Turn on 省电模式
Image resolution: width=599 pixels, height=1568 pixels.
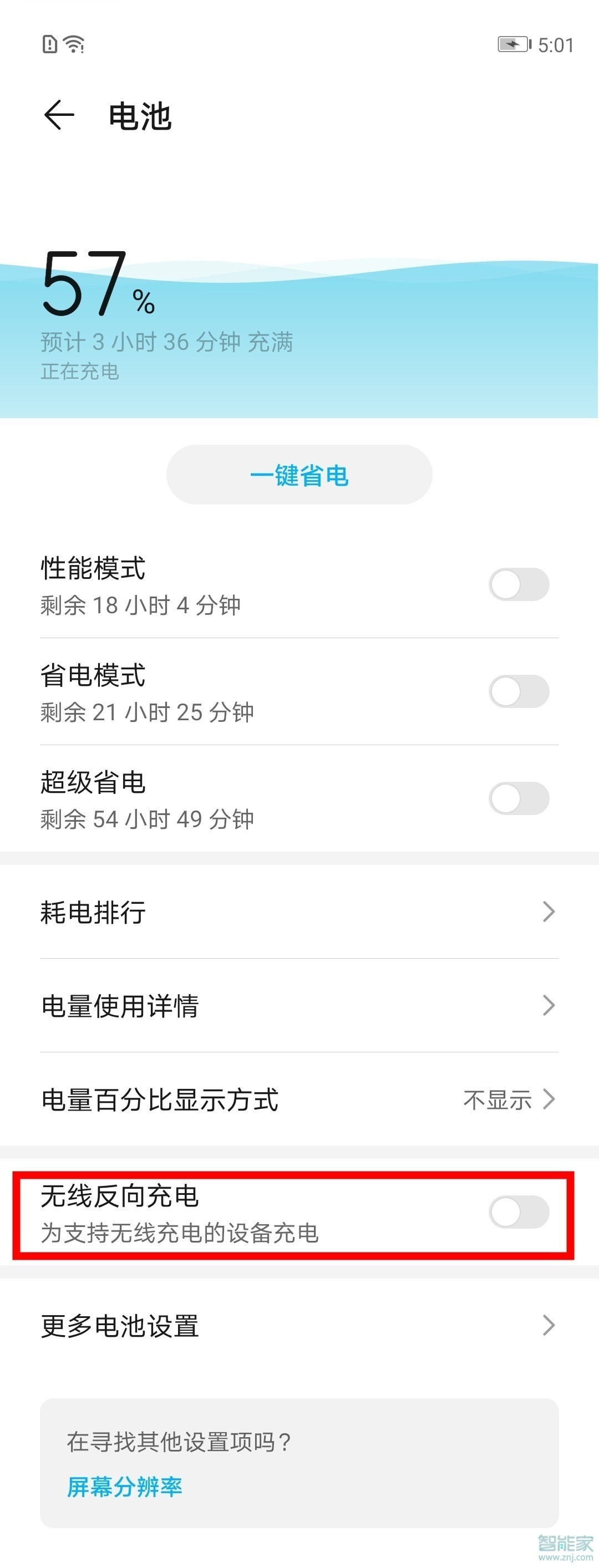click(519, 692)
